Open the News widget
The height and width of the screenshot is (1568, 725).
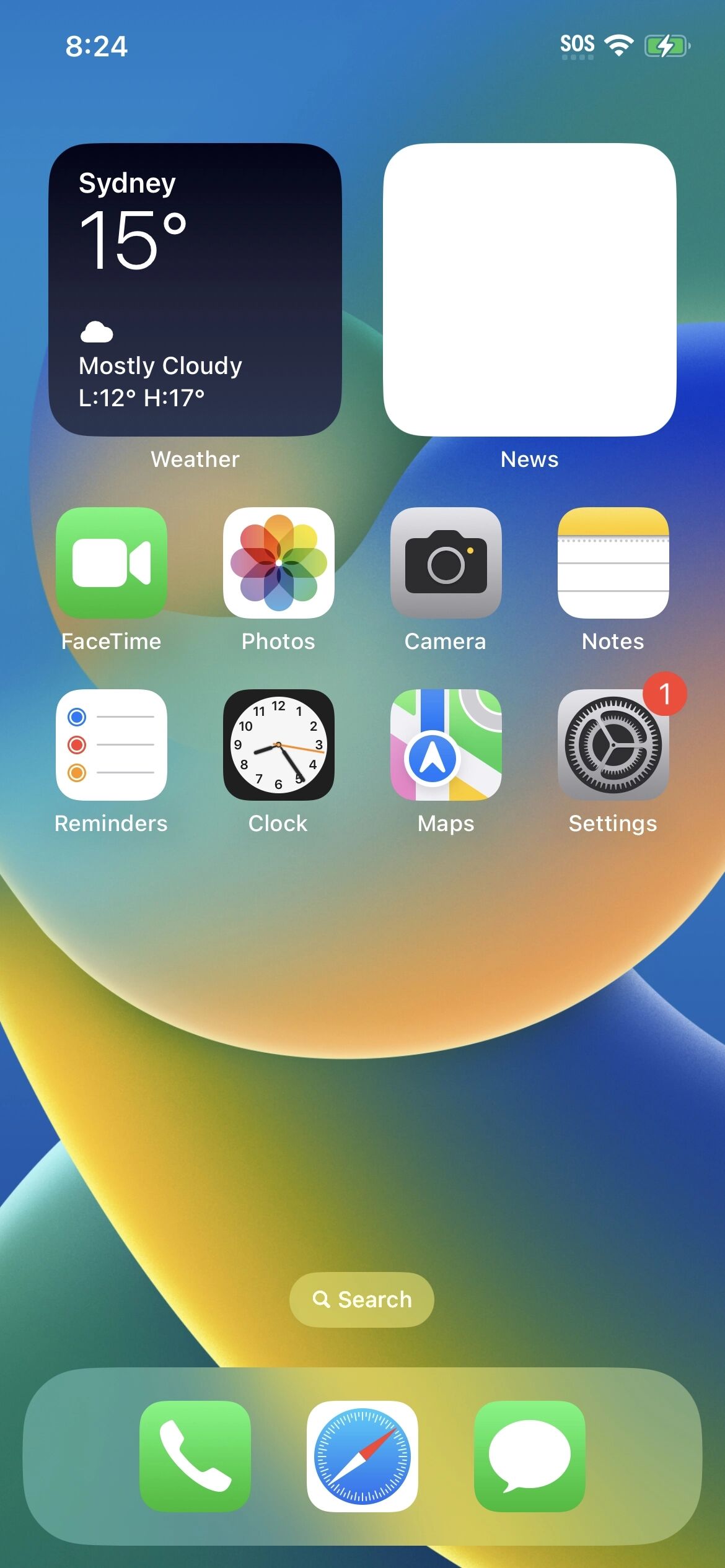point(529,289)
